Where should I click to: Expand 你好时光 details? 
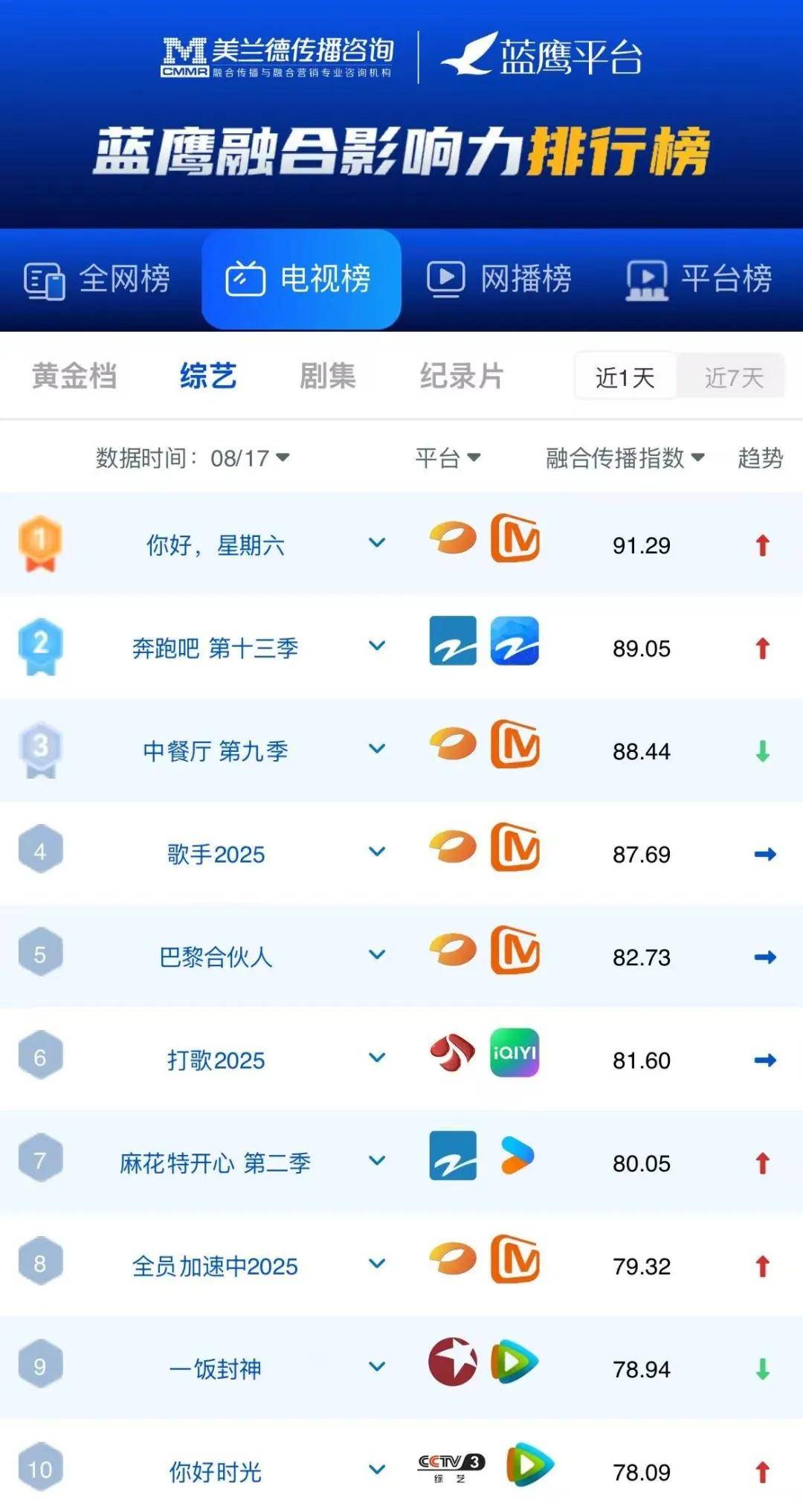coord(377,1470)
